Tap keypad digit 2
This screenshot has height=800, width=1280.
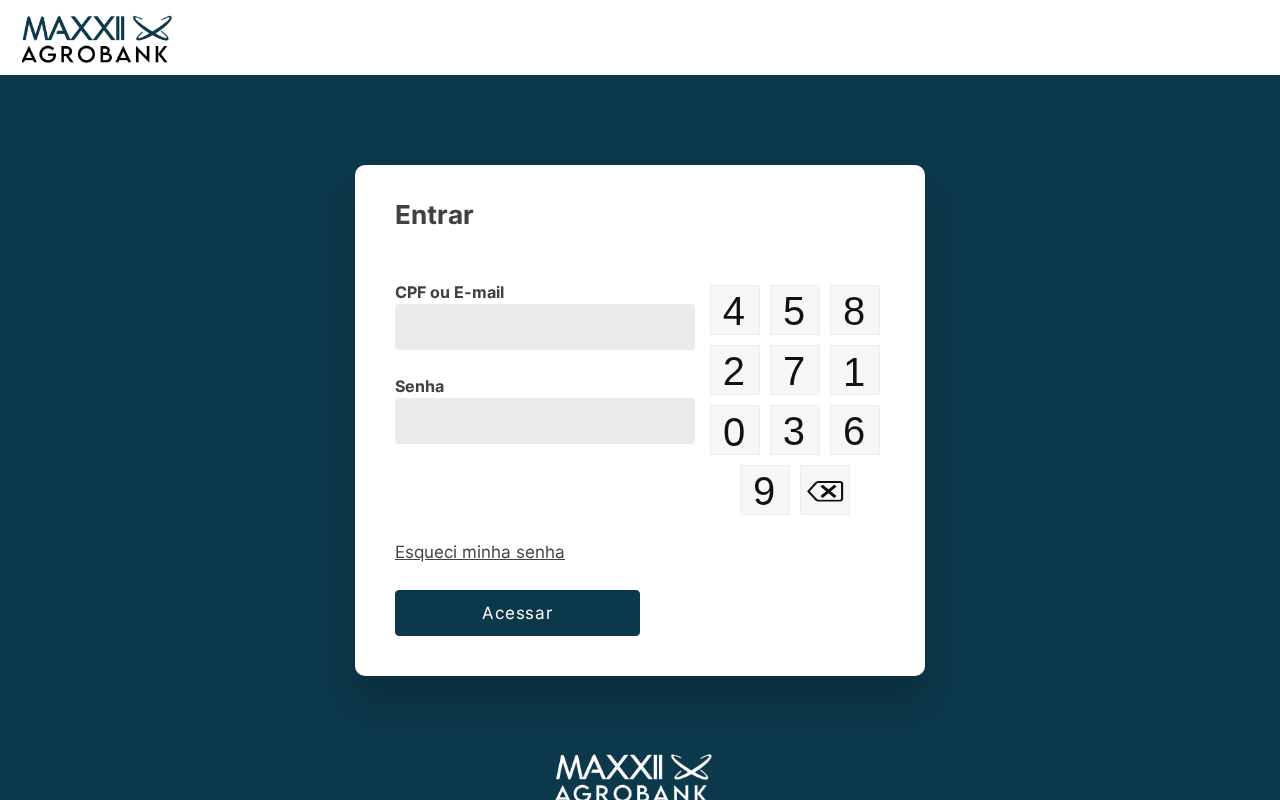click(735, 370)
